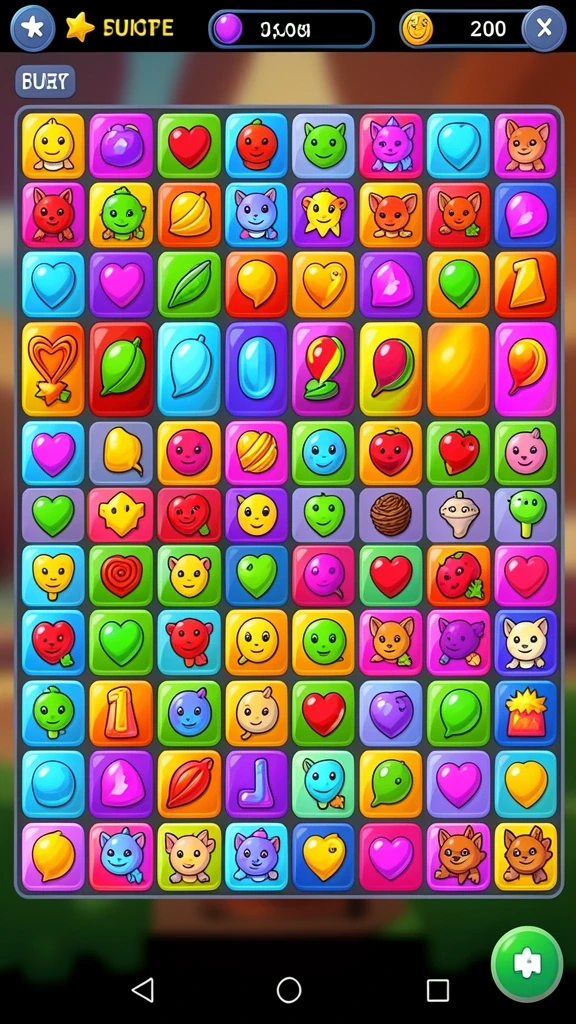This screenshot has width=576, height=1024.
Task: Select the white cat tile
Action: click(x=526, y=643)
